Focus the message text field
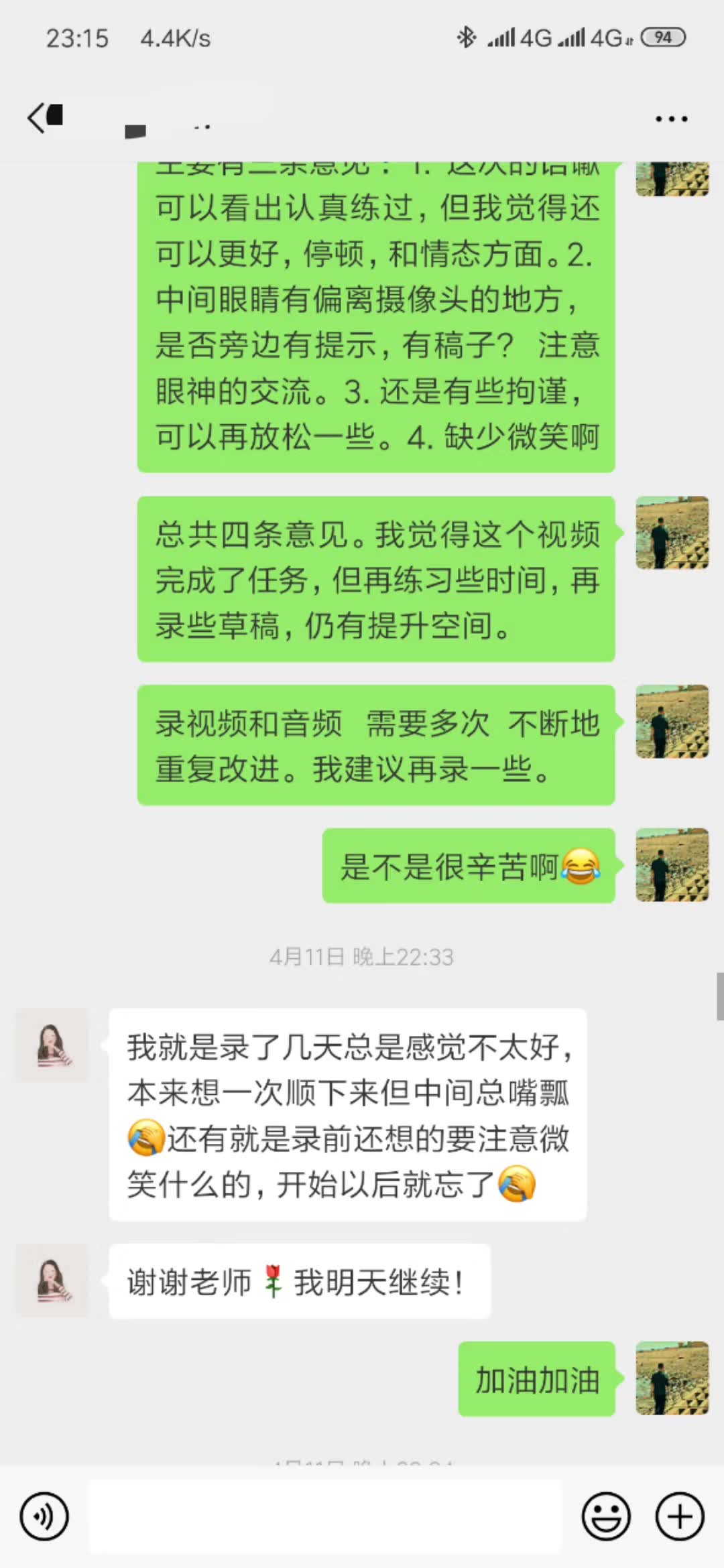 (324, 1516)
